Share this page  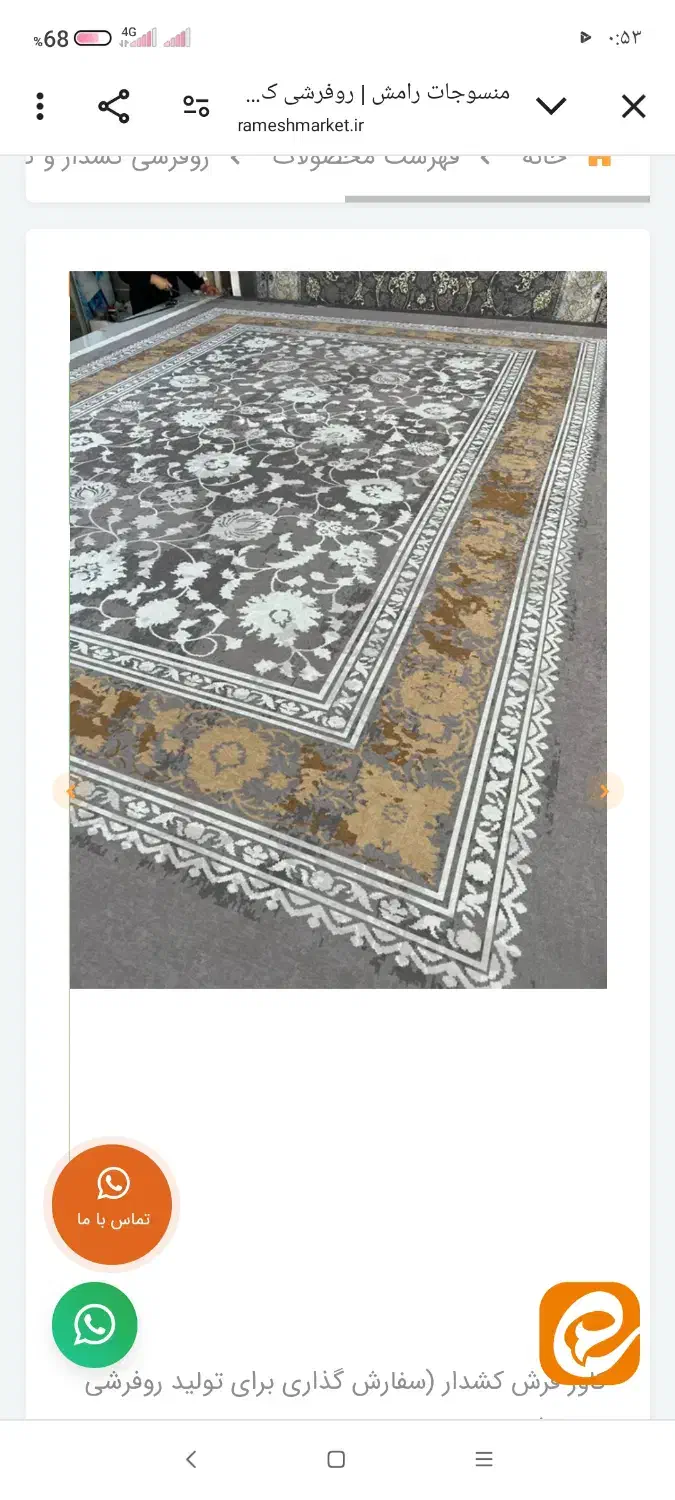coord(114,106)
